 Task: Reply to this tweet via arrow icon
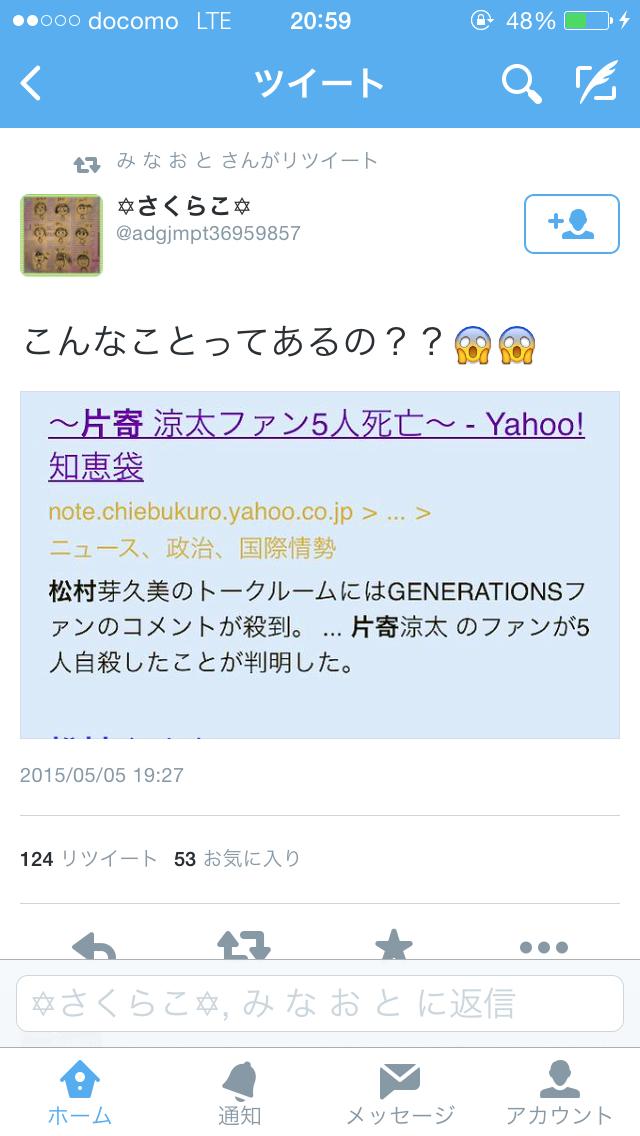(94, 945)
